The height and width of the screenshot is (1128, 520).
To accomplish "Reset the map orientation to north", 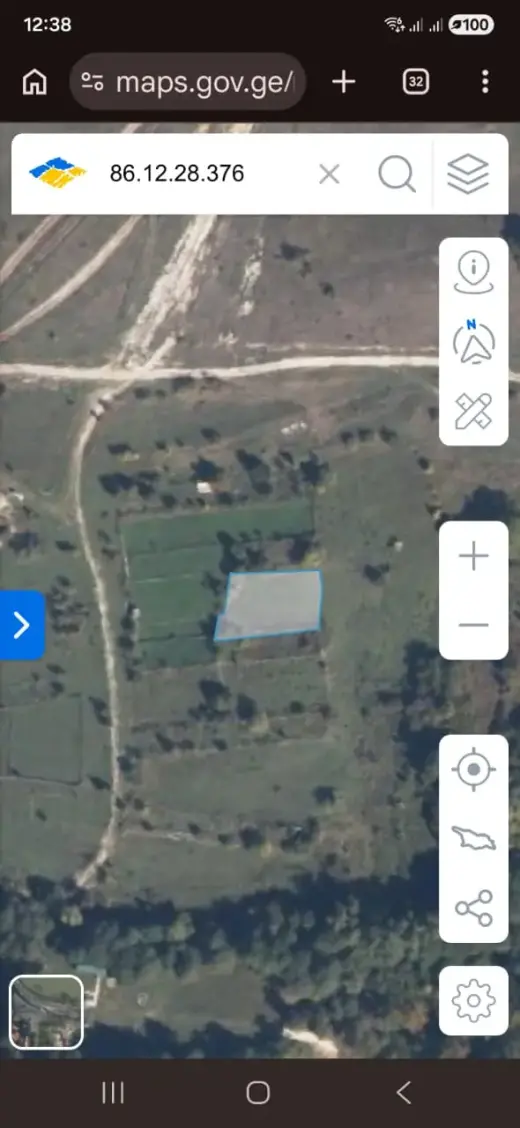I will tap(473, 342).
